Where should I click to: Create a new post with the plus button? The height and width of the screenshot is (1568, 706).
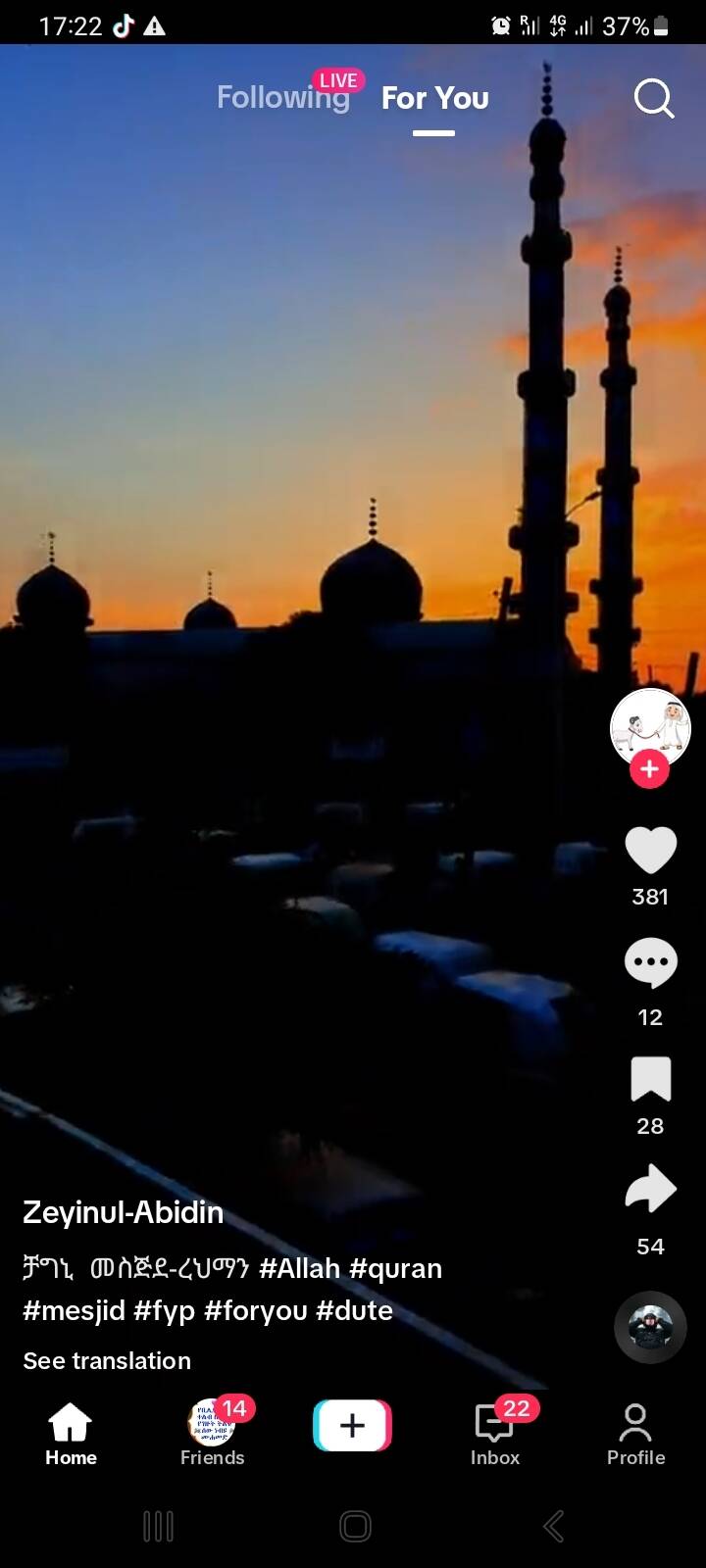coord(352,1425)
